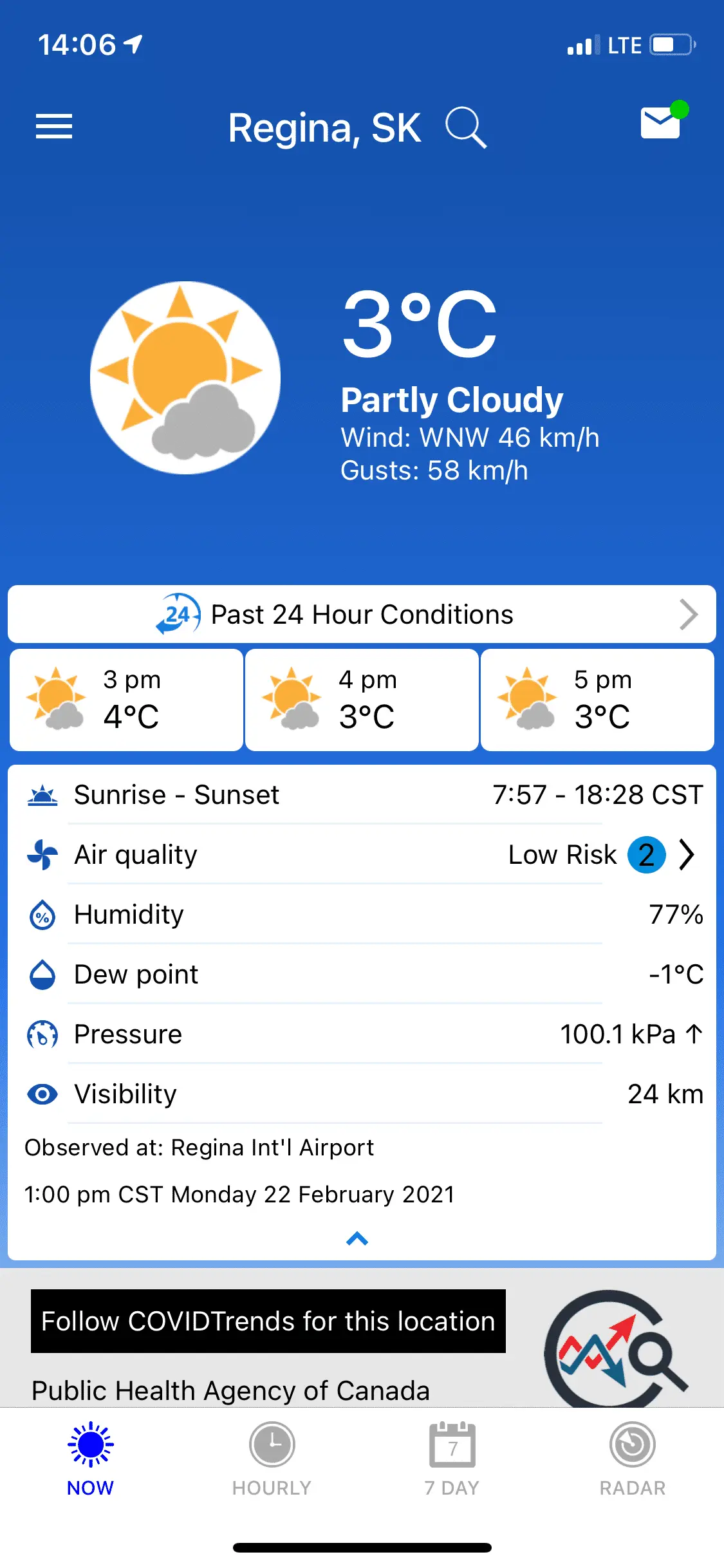The width and height of the screenshot is (724, 1568).
Task: Switch to the Hourly tab
Action: [272, 1459]
